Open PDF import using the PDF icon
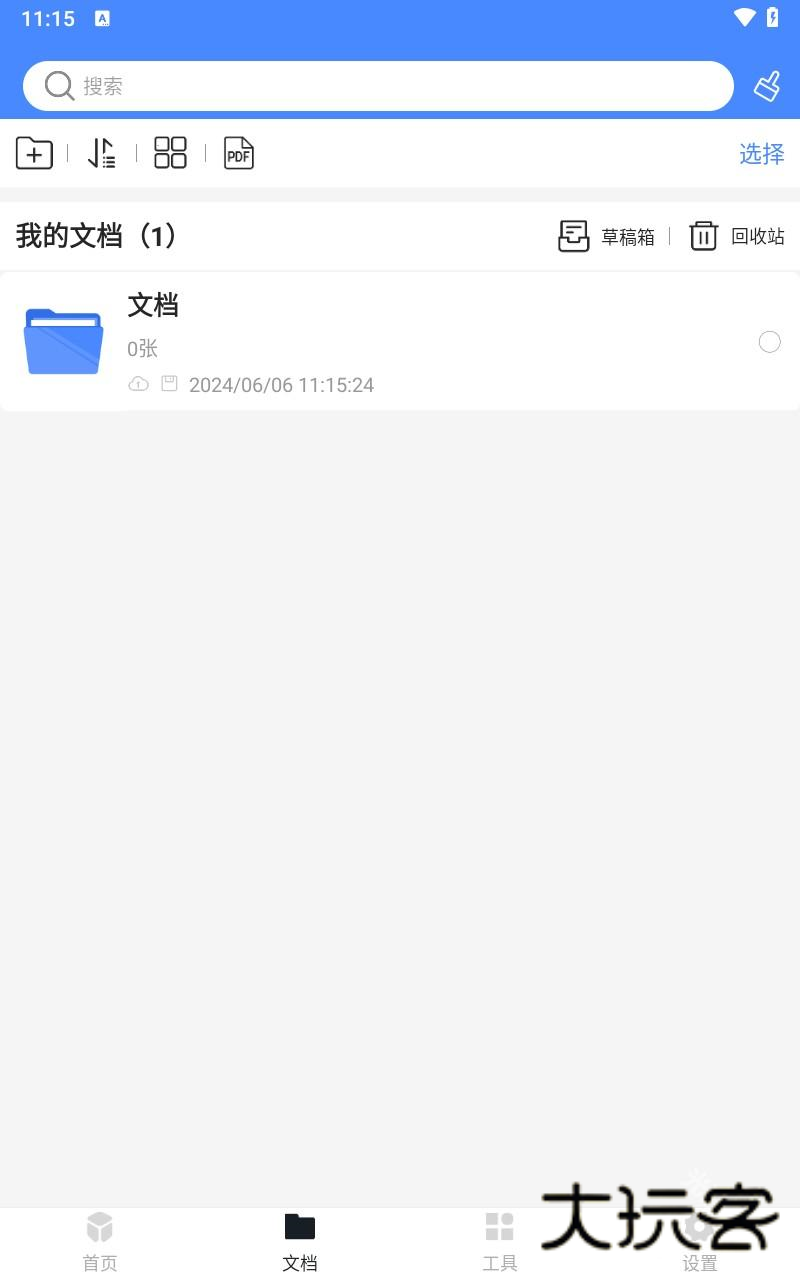 click(238, 153)
